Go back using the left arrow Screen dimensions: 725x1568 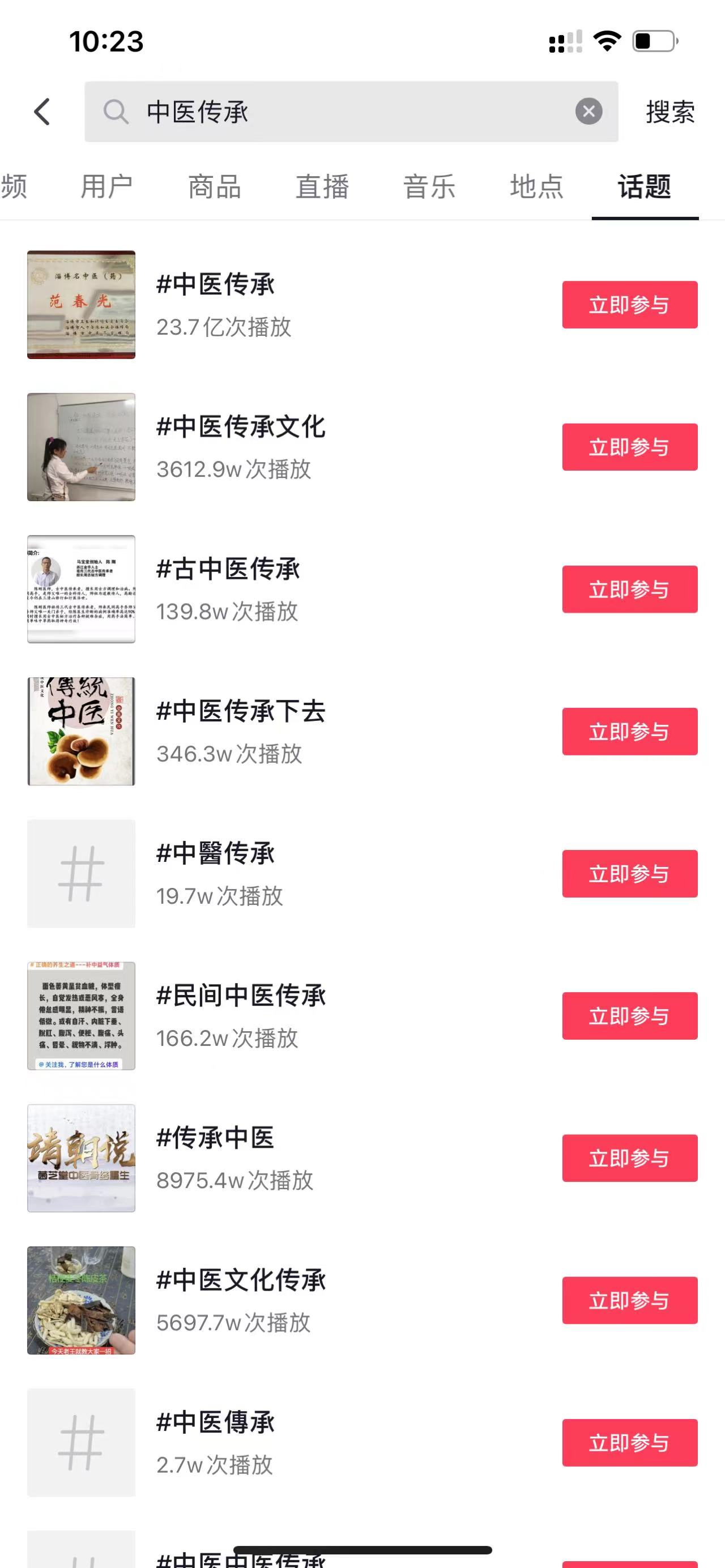(42, 112)
